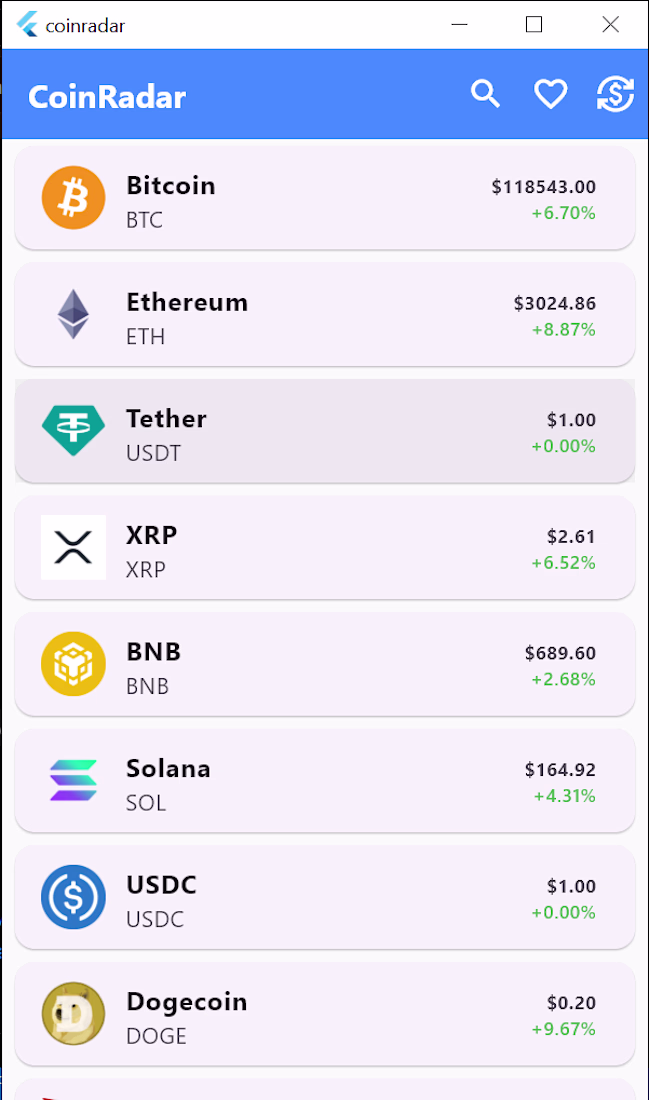The image size is (649, 1100).
Task: Open the XRP coin card
Action: coord(325,548)
